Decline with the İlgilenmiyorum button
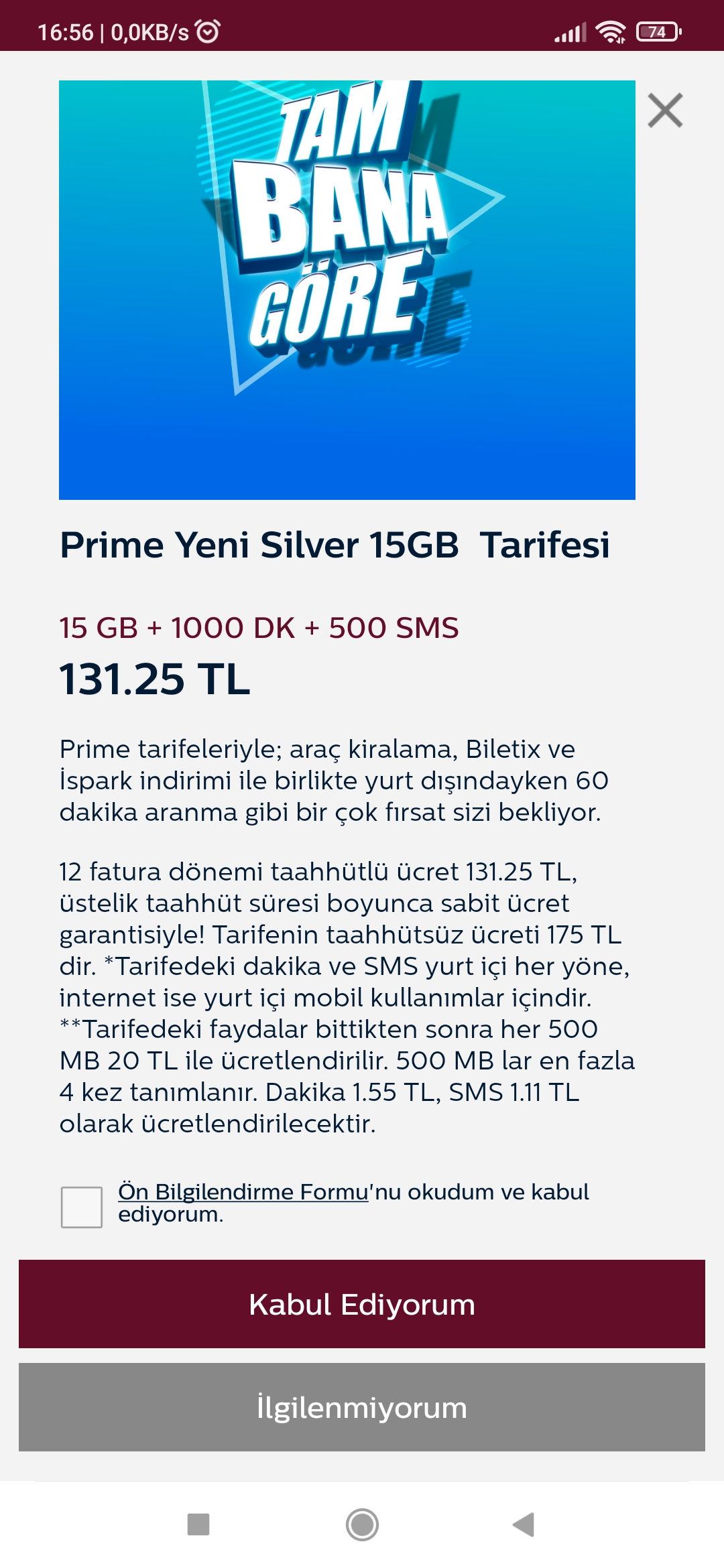724x1568 pixels. pos(362,1407)
